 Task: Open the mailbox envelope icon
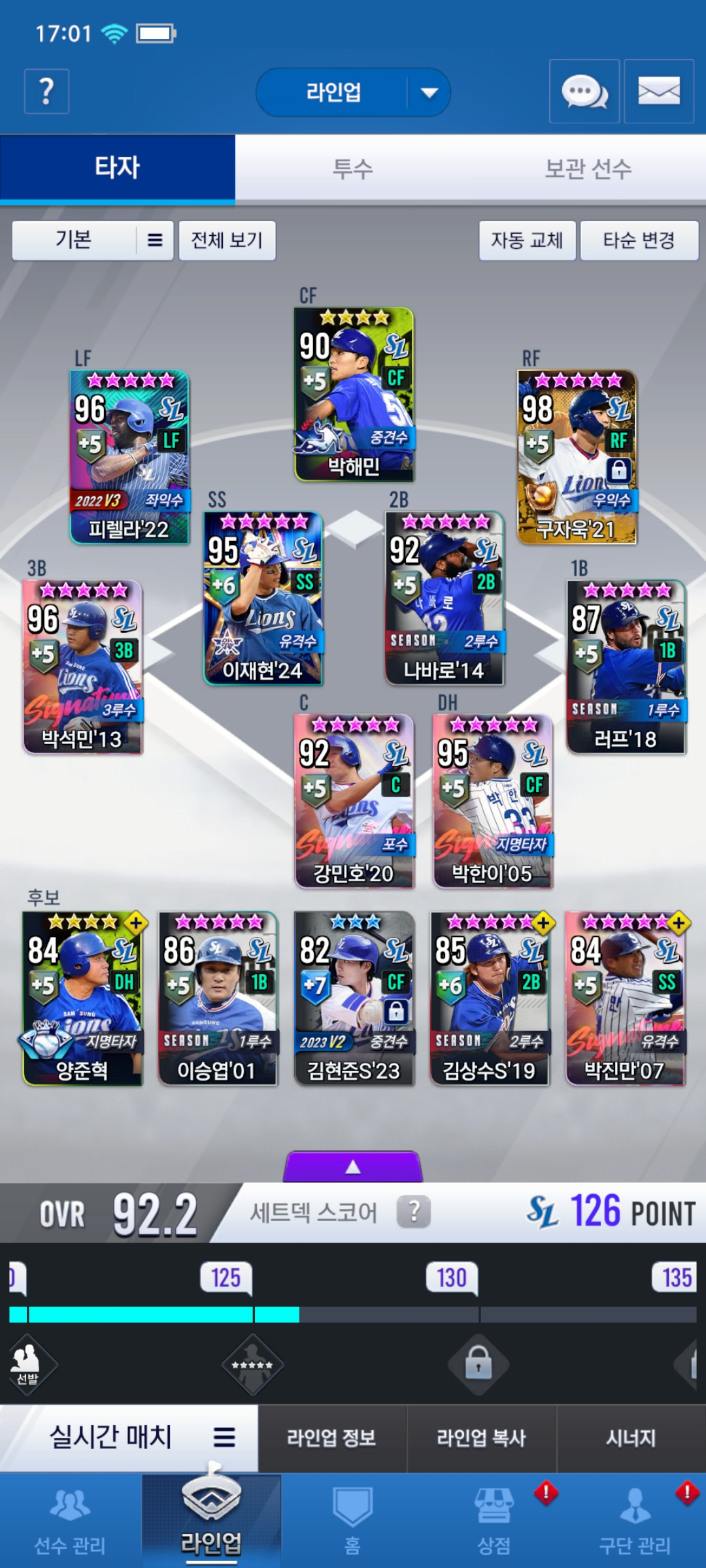pyautogui.click(x=658, y=91)
